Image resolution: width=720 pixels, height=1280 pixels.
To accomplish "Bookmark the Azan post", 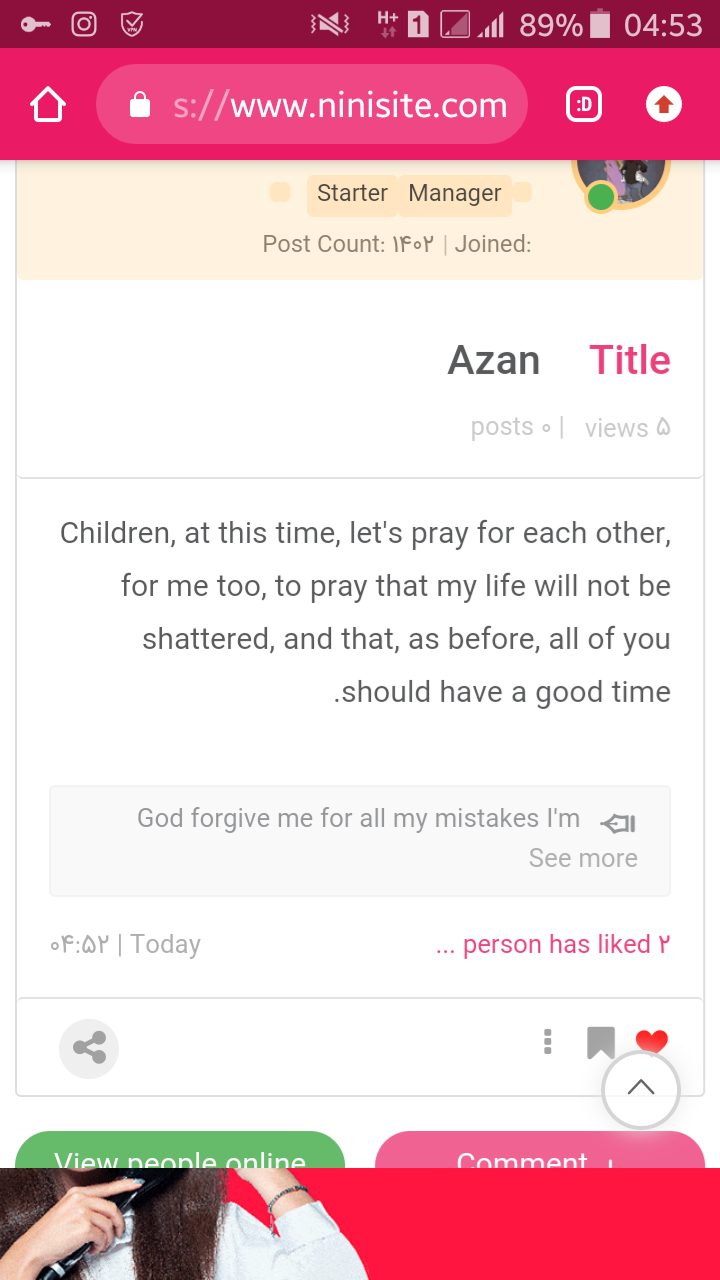I will [600, 1042].
